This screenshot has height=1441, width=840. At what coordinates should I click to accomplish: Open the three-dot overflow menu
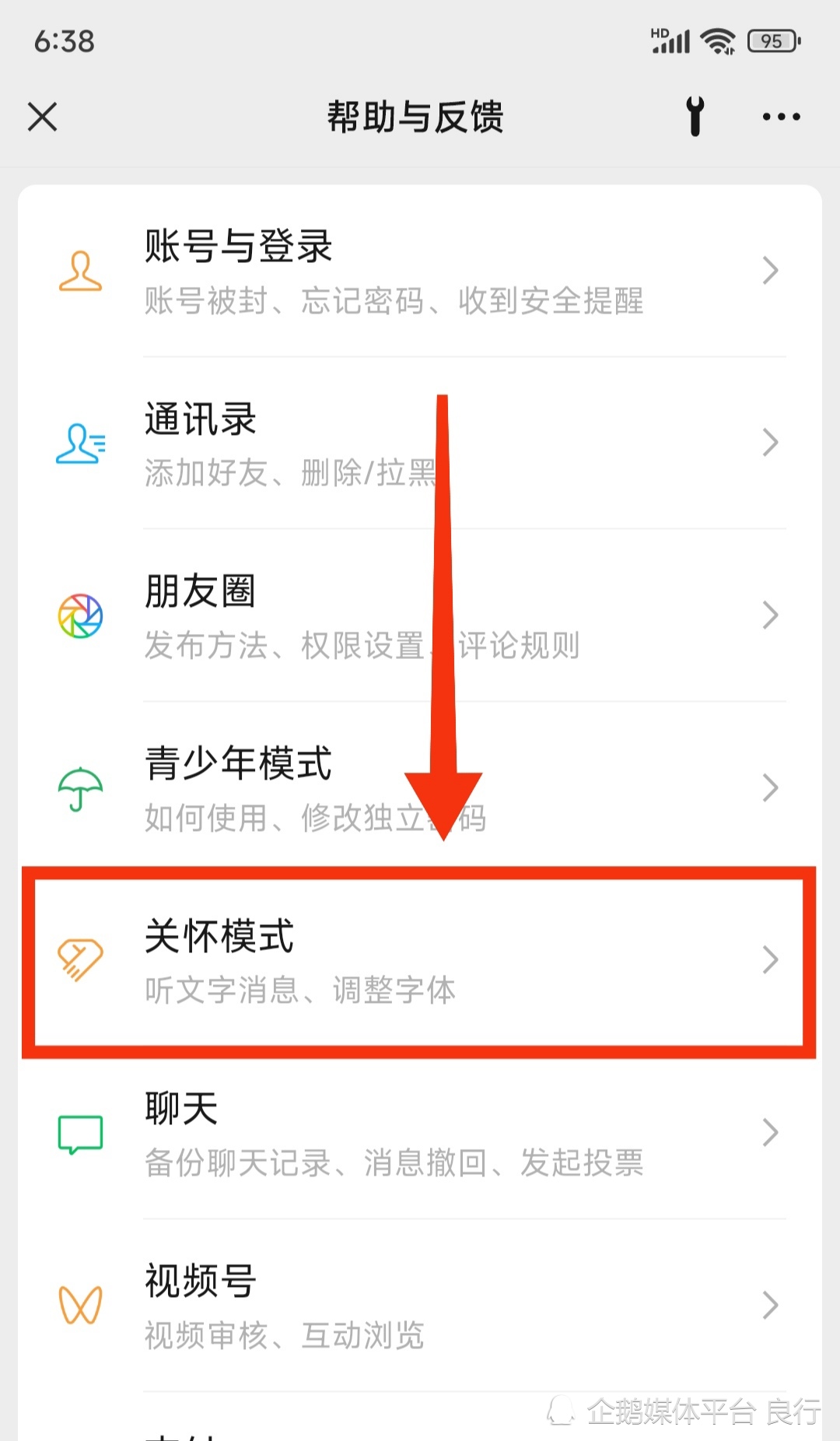tap(781, 117)
